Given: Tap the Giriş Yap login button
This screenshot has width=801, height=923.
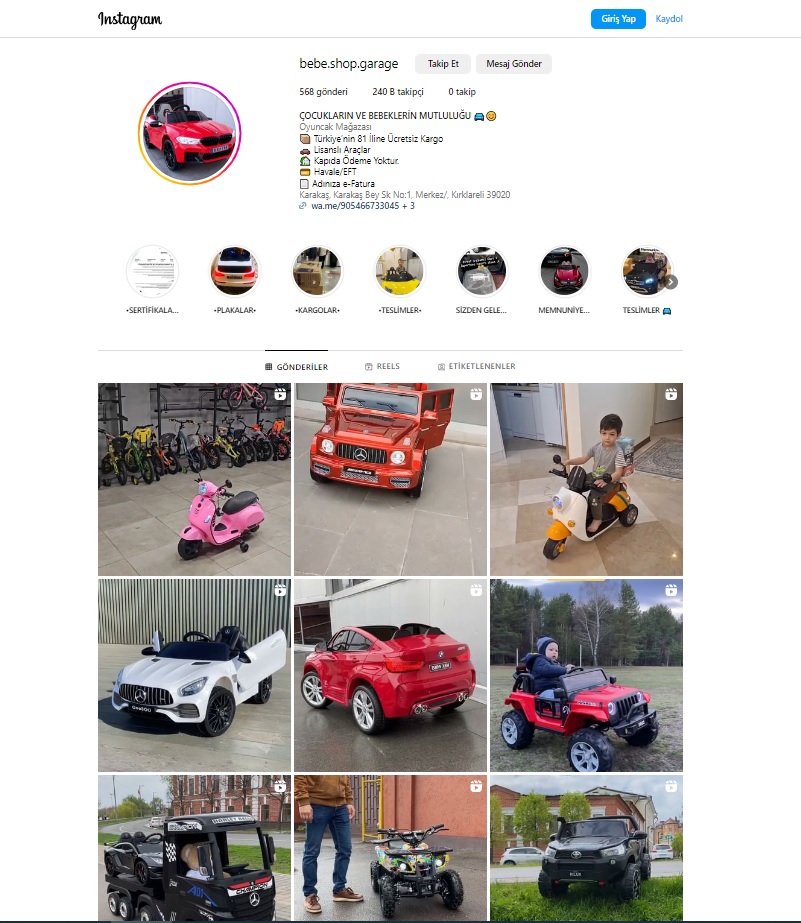Looking at the screenshot, I should (619, 19).
